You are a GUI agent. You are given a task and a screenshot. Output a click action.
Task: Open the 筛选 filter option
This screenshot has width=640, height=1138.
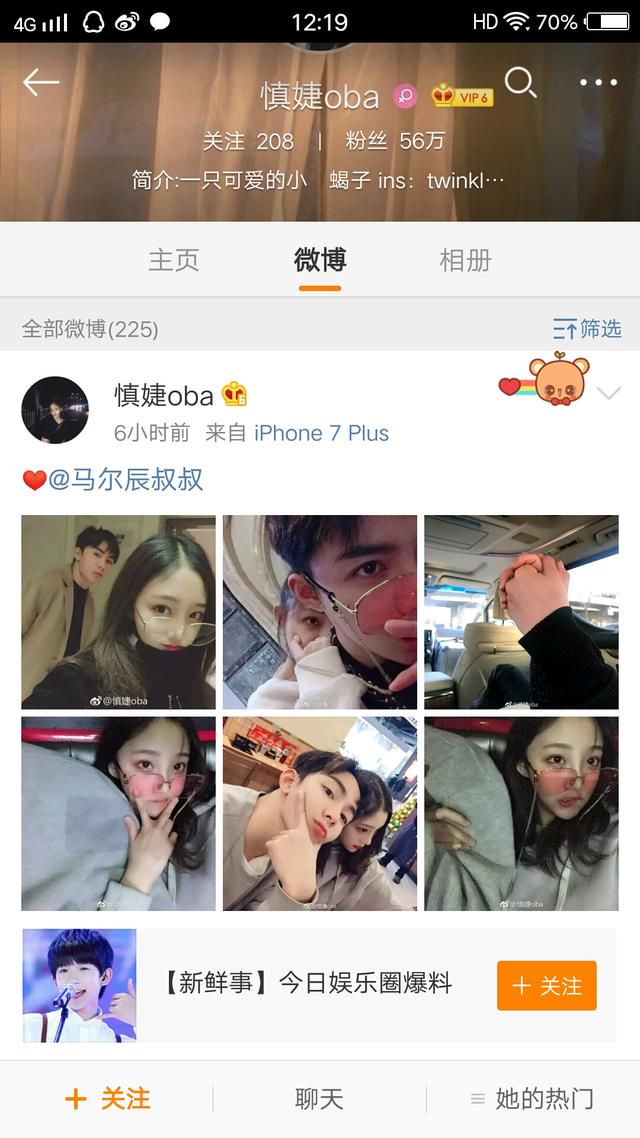pyautogui.click(x=587, y=329)
